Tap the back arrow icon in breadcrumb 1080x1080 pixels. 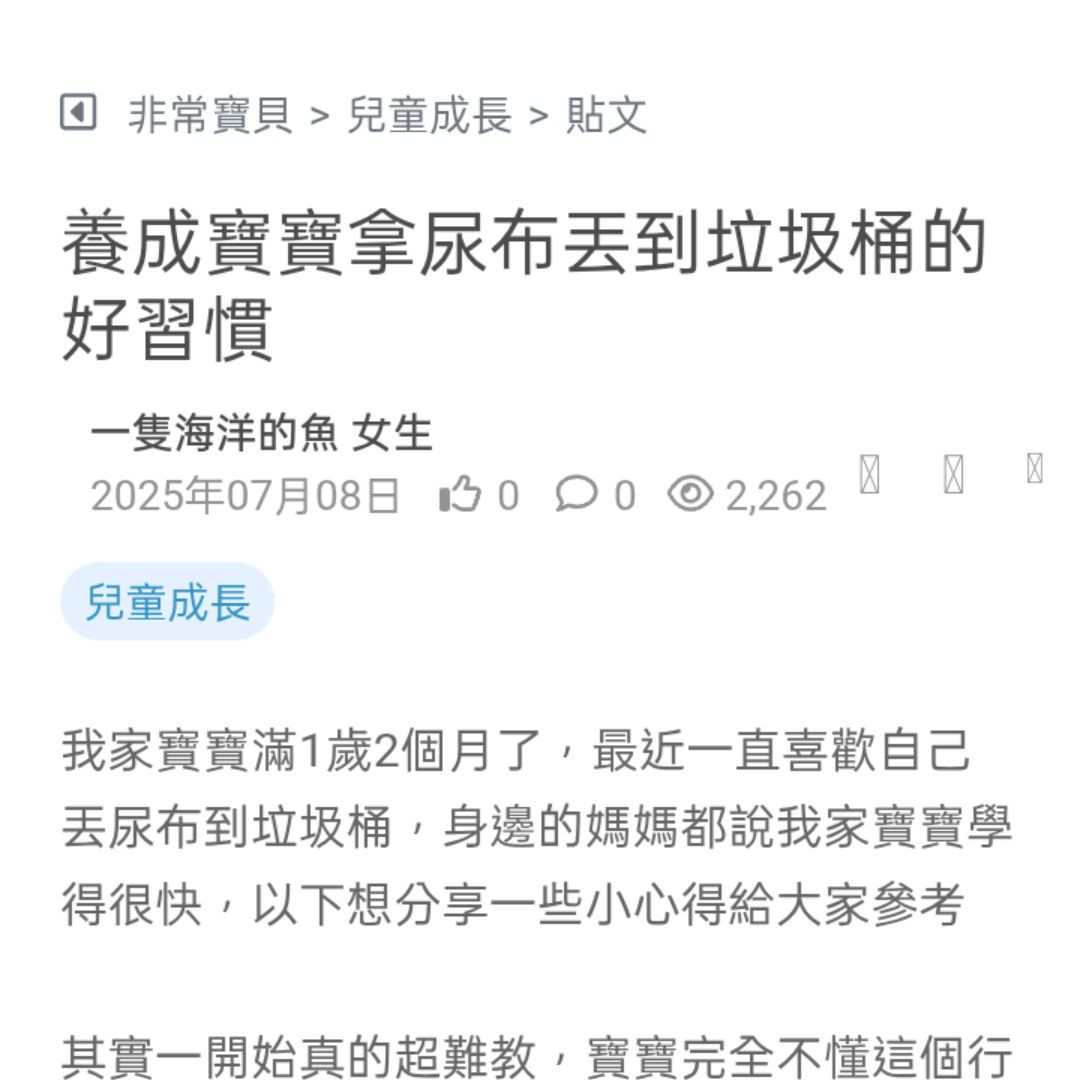tap(78, 112)
